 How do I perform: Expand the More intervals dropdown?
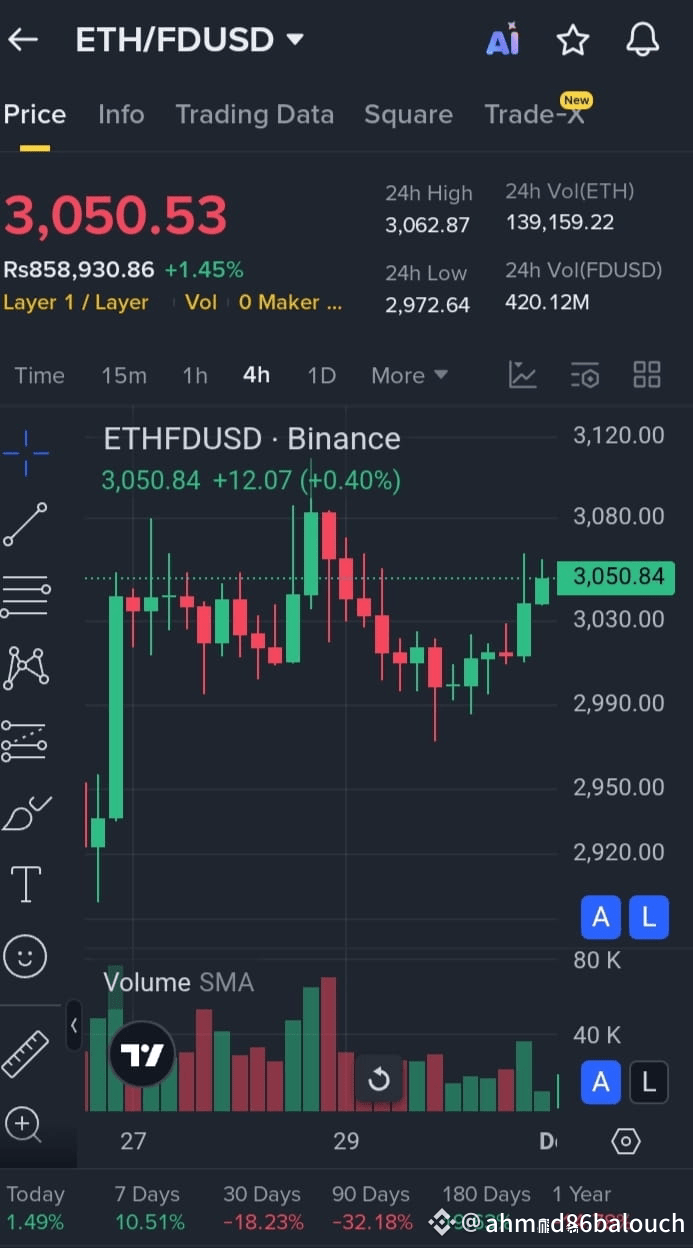[x=409, y=376]
